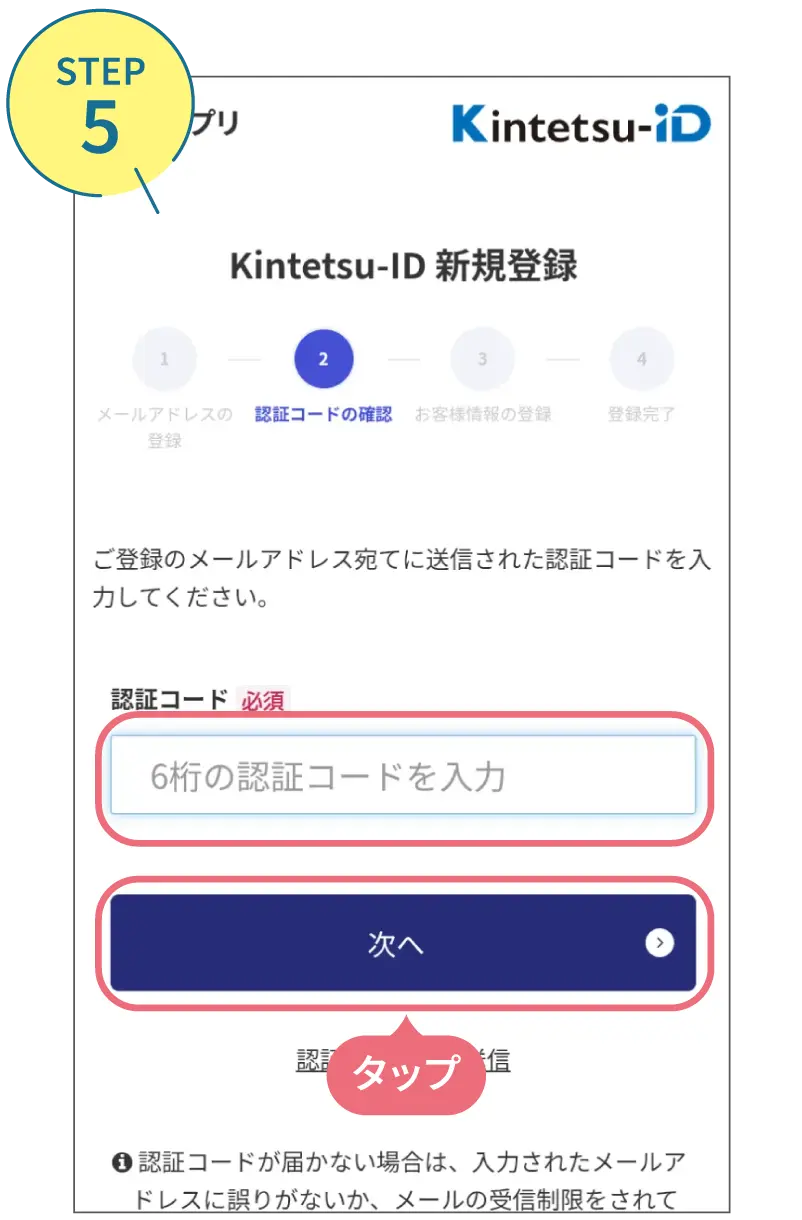The width and height of the screenshot is (802, 1220).
Task: Click step circle 4 for 登録完了
Action: tap(641, 358)
